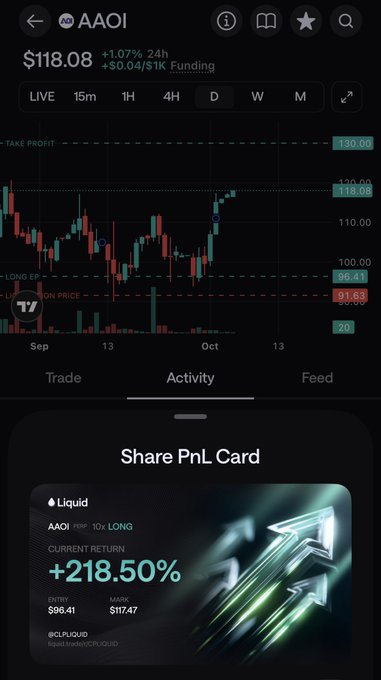This screenshot has width=381, height=680.
Task: Switch to the Activity tab
Action: (190, 378)
